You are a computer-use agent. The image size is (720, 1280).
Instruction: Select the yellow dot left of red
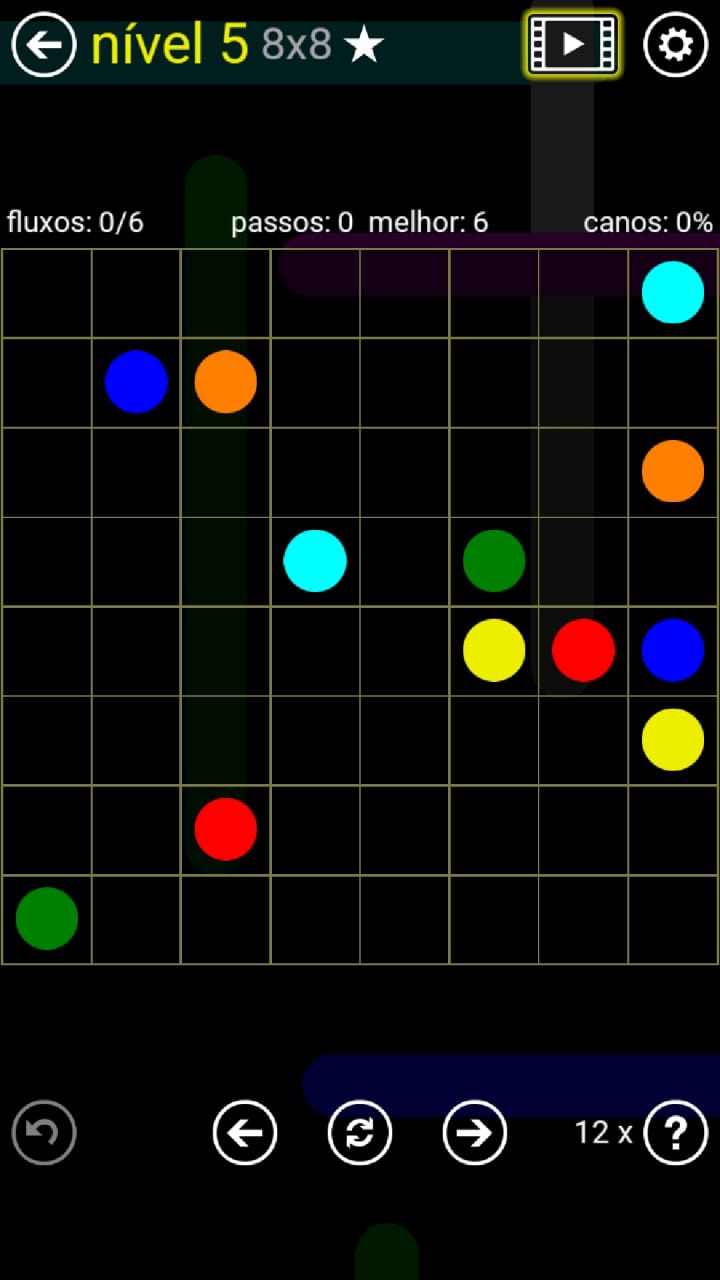click(x=494, y=650)
